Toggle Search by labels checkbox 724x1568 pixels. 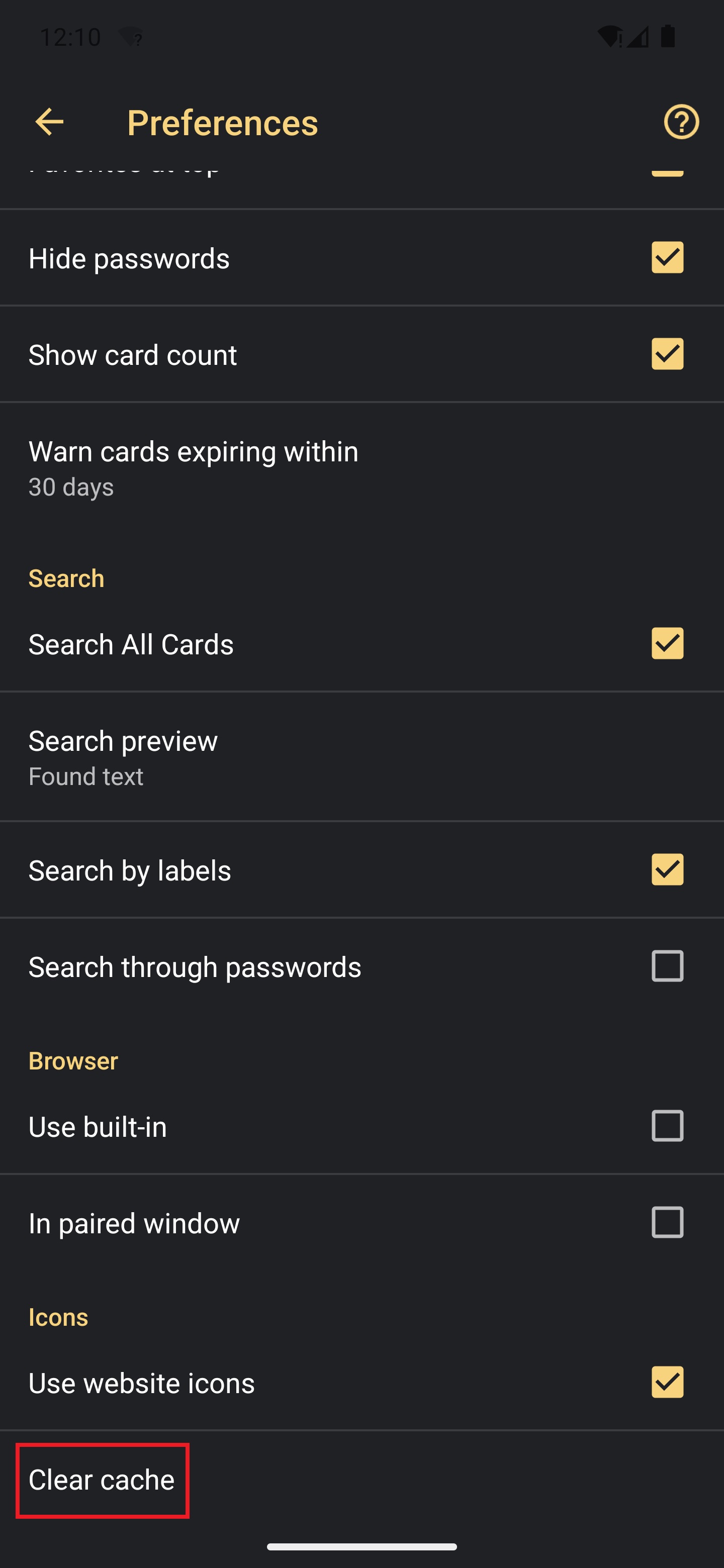667,869
